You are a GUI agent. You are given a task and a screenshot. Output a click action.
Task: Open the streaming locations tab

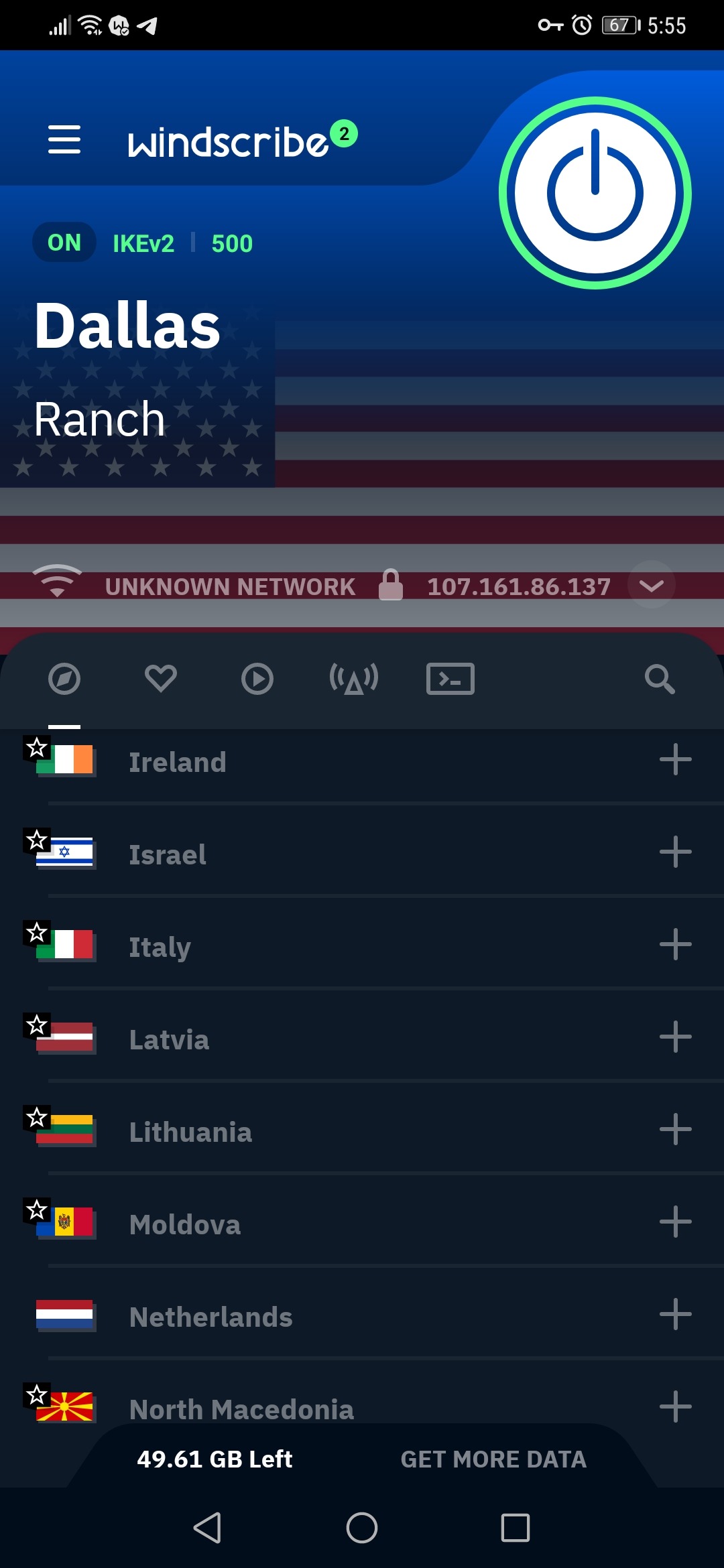(257, 679)
